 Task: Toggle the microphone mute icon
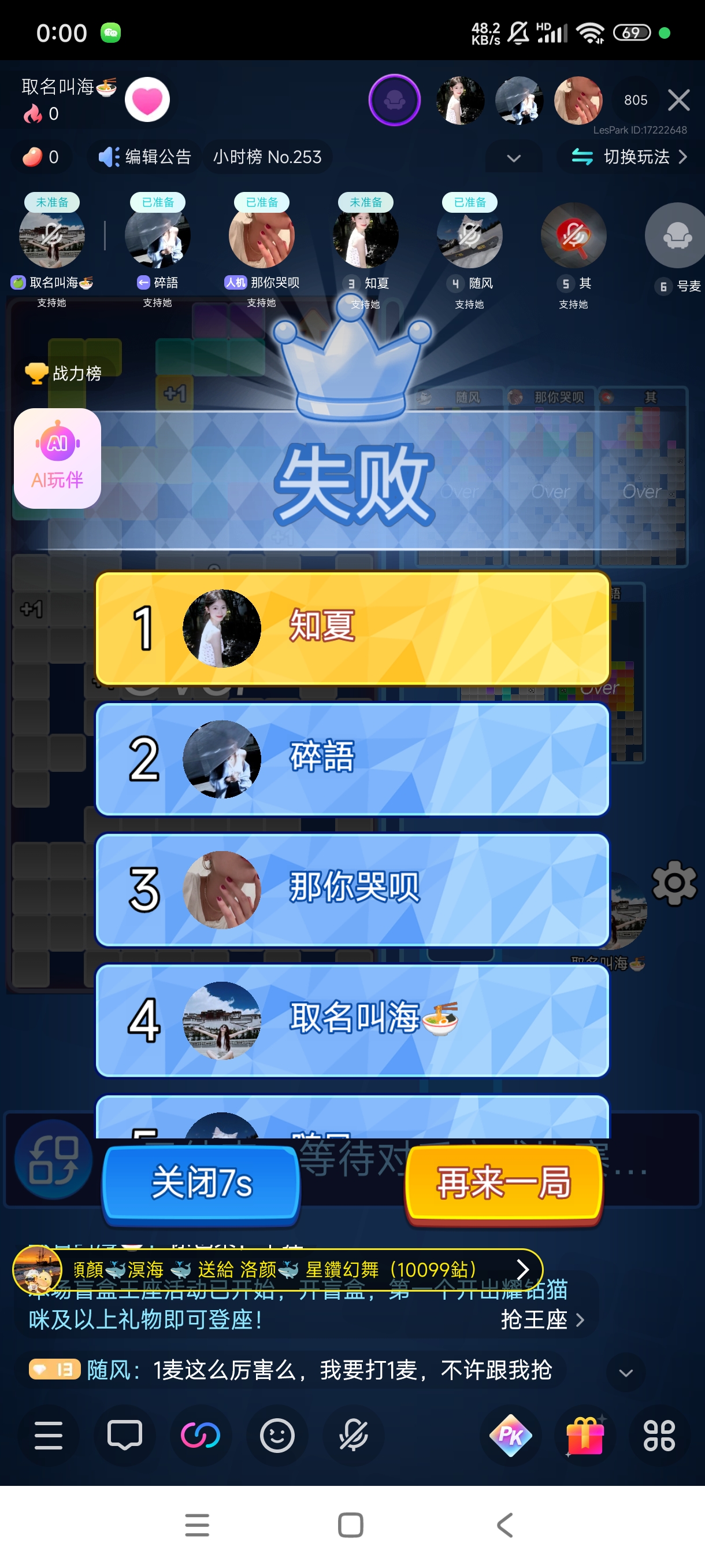tap(354, 1435)
